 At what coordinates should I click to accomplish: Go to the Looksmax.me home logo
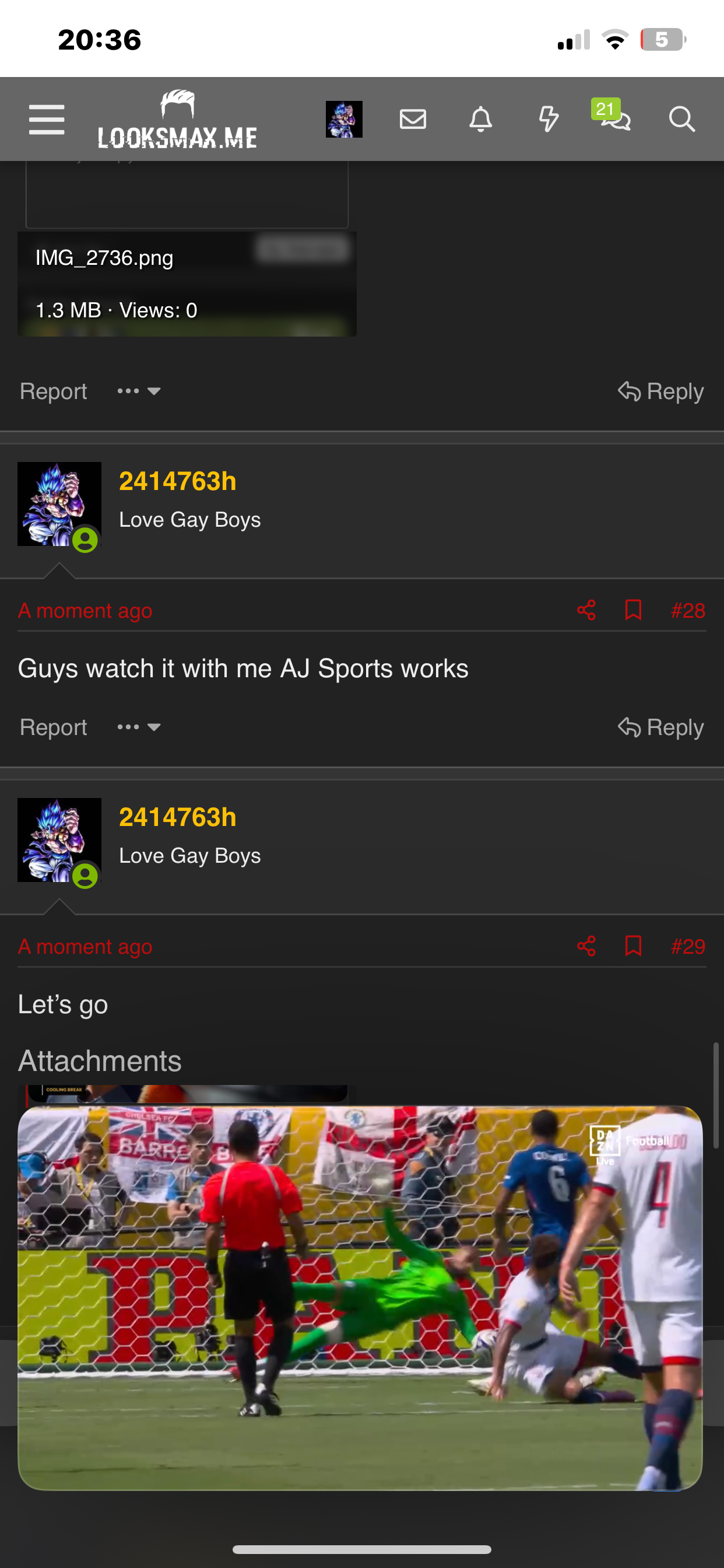[177, 120]
